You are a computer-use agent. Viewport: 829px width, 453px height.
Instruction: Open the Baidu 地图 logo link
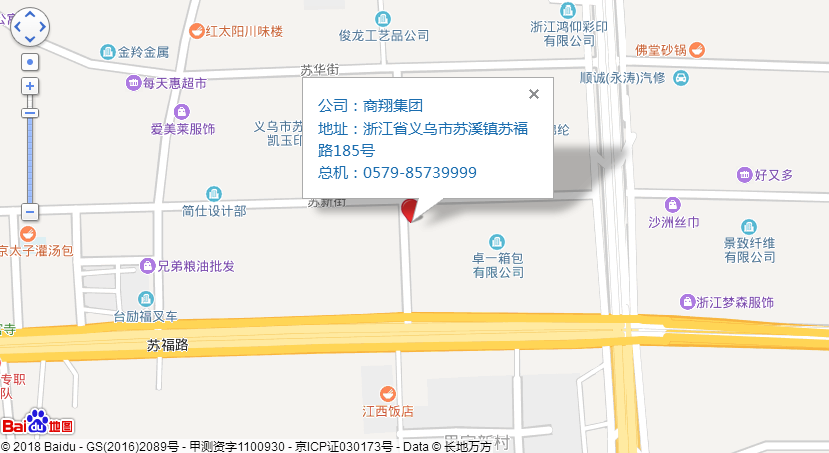(x=37, y=423)
